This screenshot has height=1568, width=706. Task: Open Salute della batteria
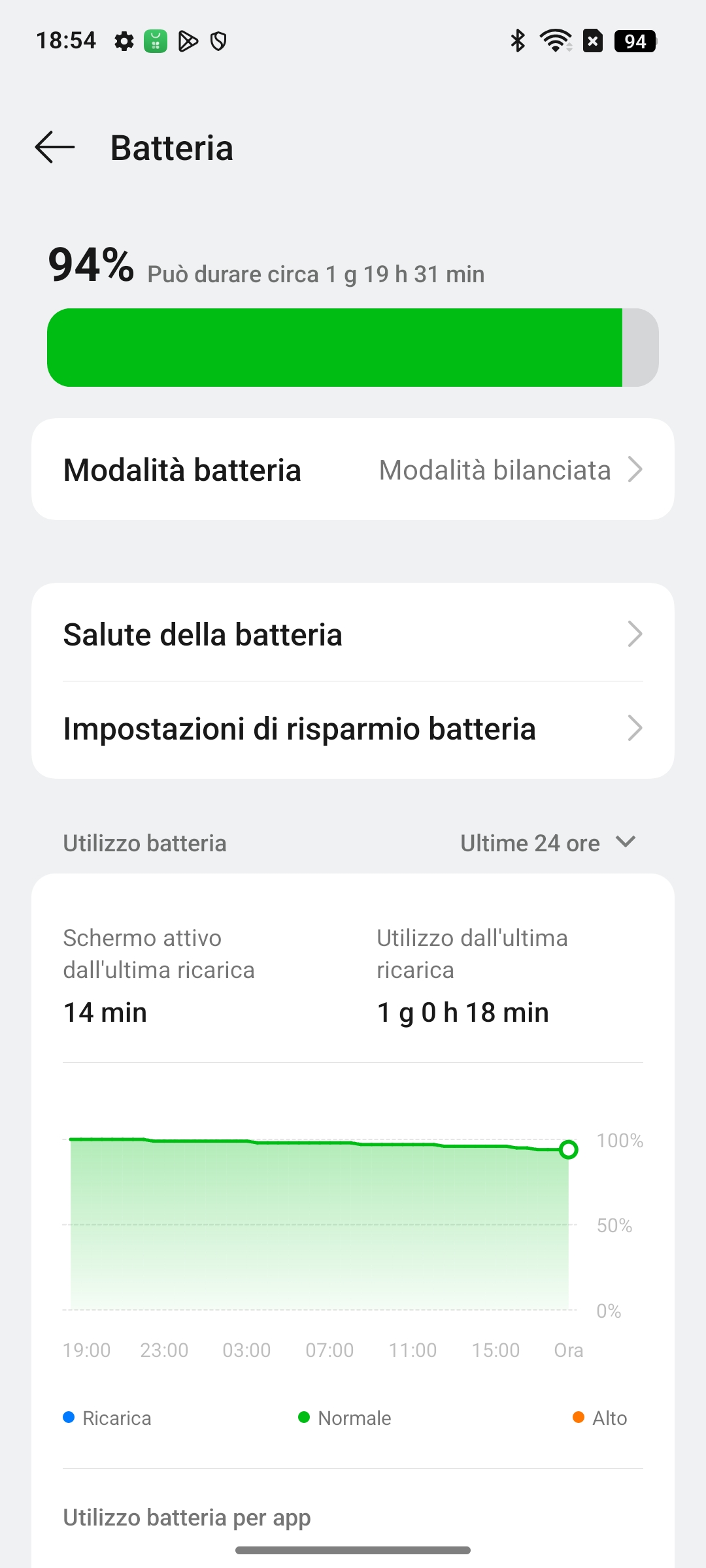[353, 634]
